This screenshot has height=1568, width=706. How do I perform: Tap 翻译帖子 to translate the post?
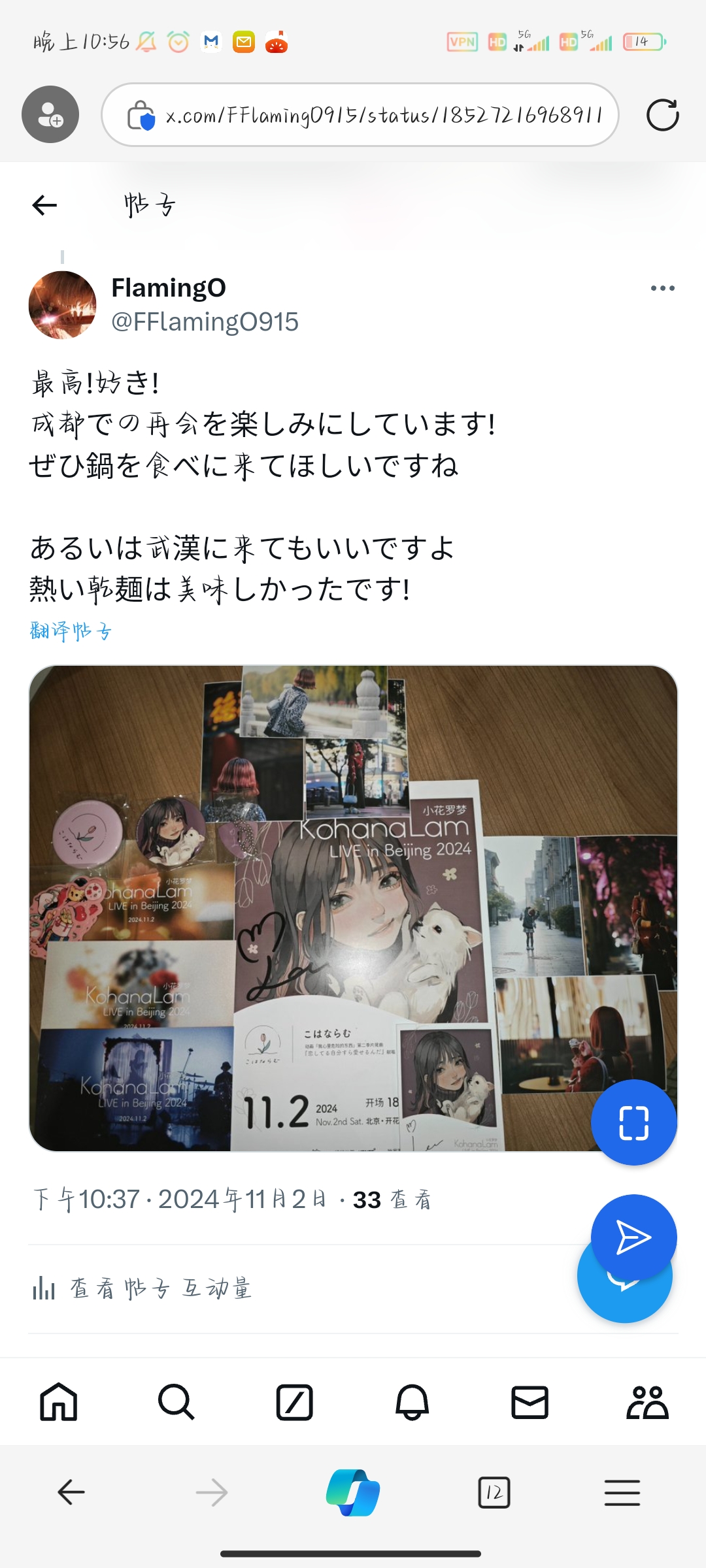click(x=71, y=631)
